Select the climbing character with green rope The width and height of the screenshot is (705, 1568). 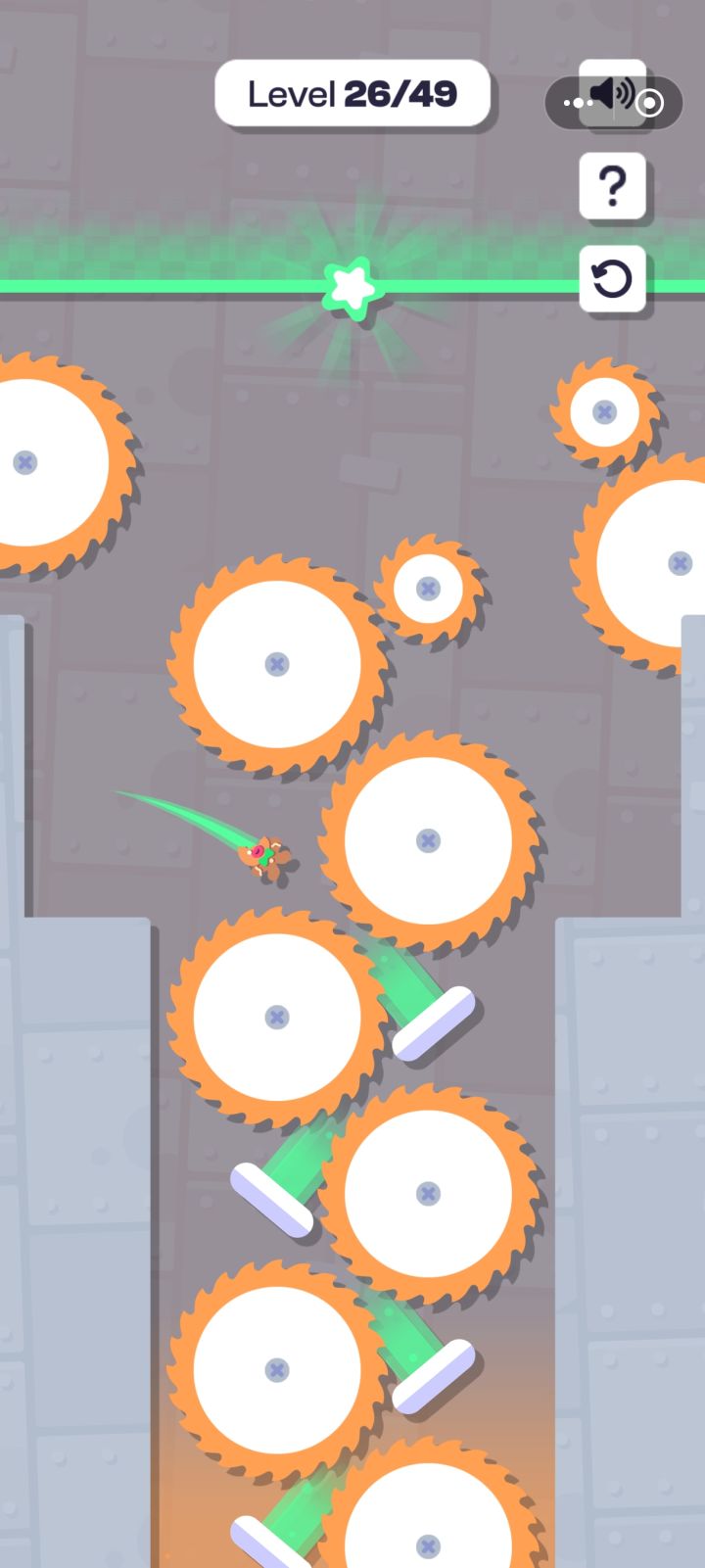(266, 854)
